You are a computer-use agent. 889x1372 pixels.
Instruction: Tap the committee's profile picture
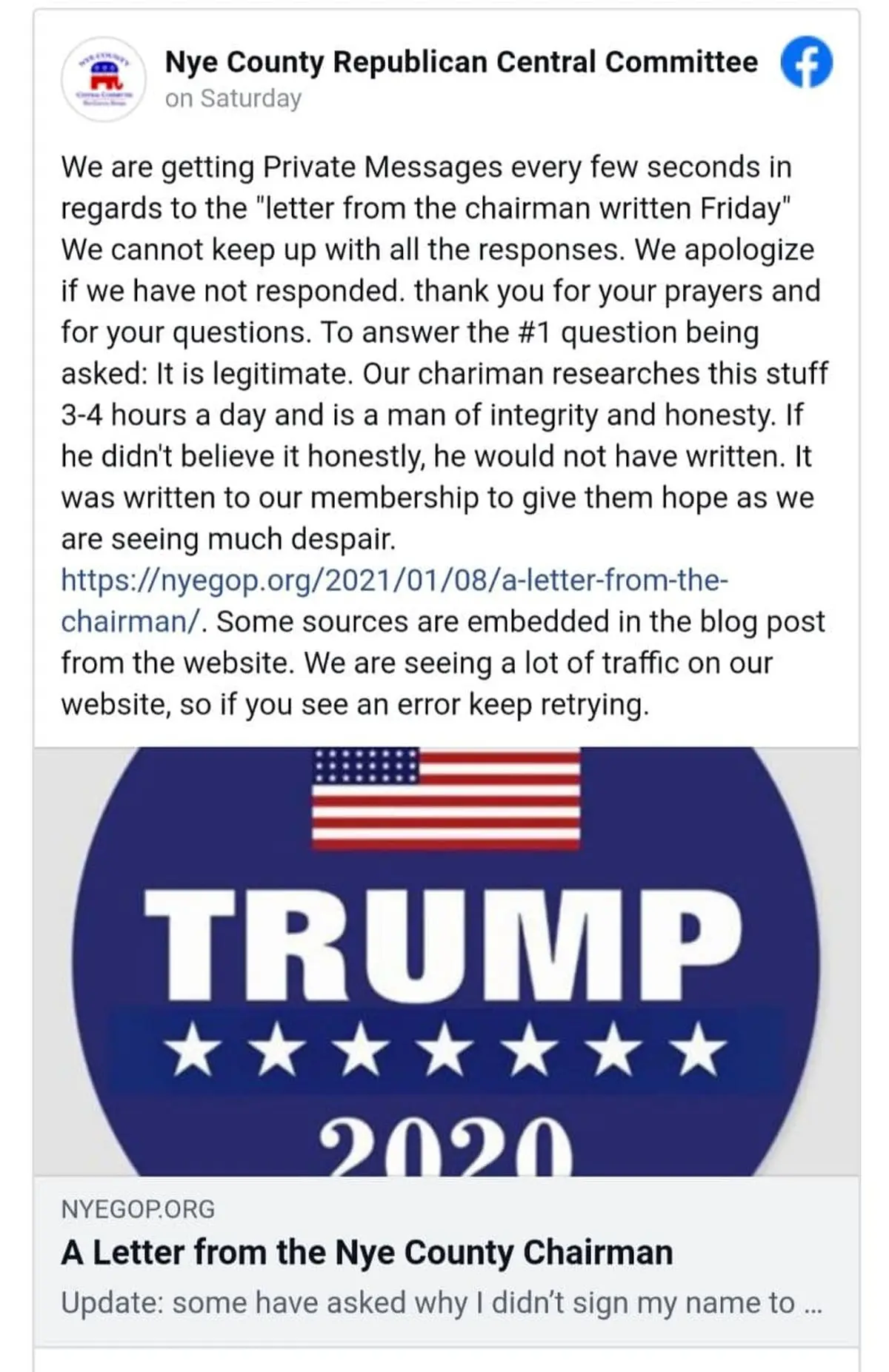pyautogui.click(x=104, y=78)
